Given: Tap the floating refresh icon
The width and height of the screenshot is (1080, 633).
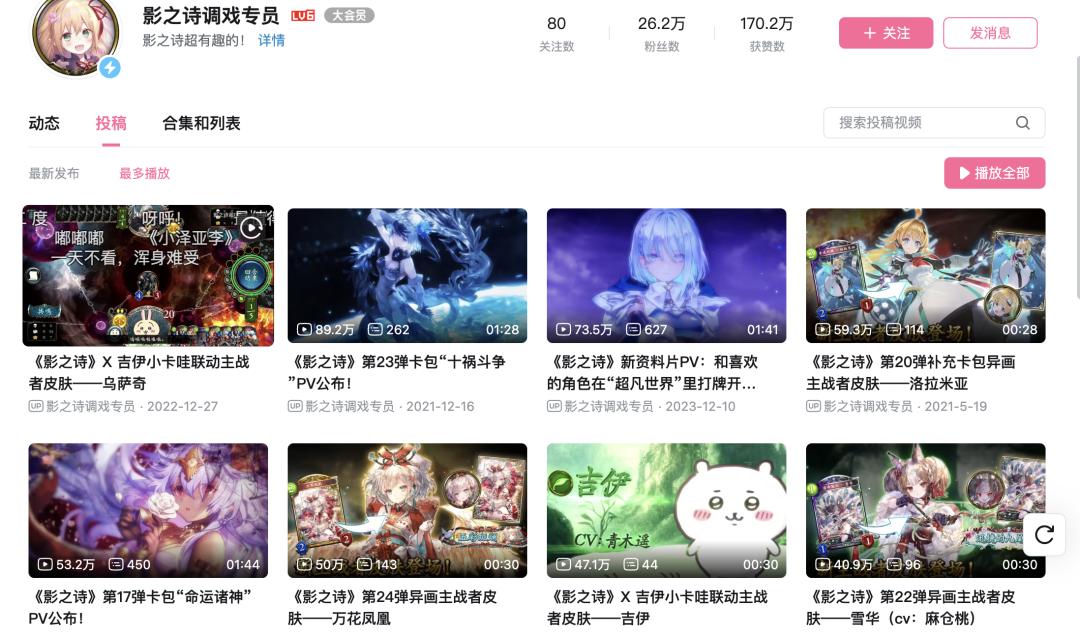Looking at the screenshot, I should 1044,535.
